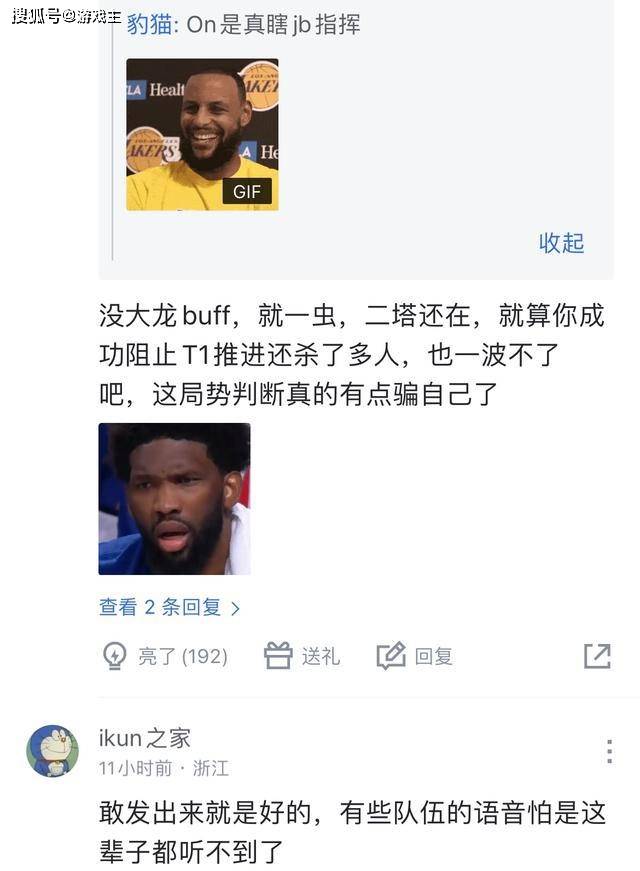Open the image attached to the T1 comment
Viewport: 640px width, 871px height.
pyautogui.click(x=174, y=498)
